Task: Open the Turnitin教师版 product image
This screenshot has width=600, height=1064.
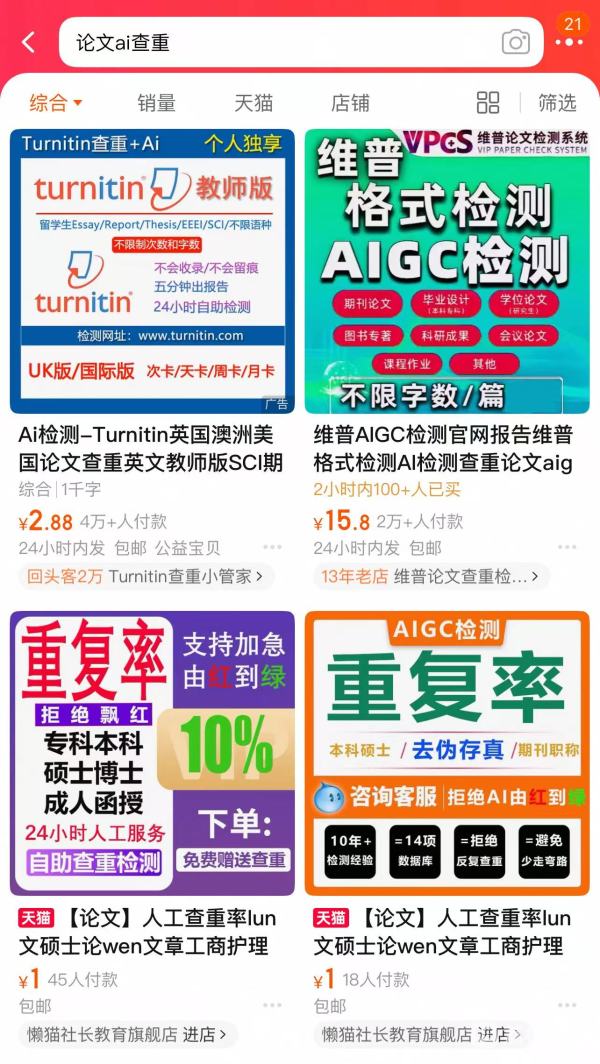Action: (152, 271)
